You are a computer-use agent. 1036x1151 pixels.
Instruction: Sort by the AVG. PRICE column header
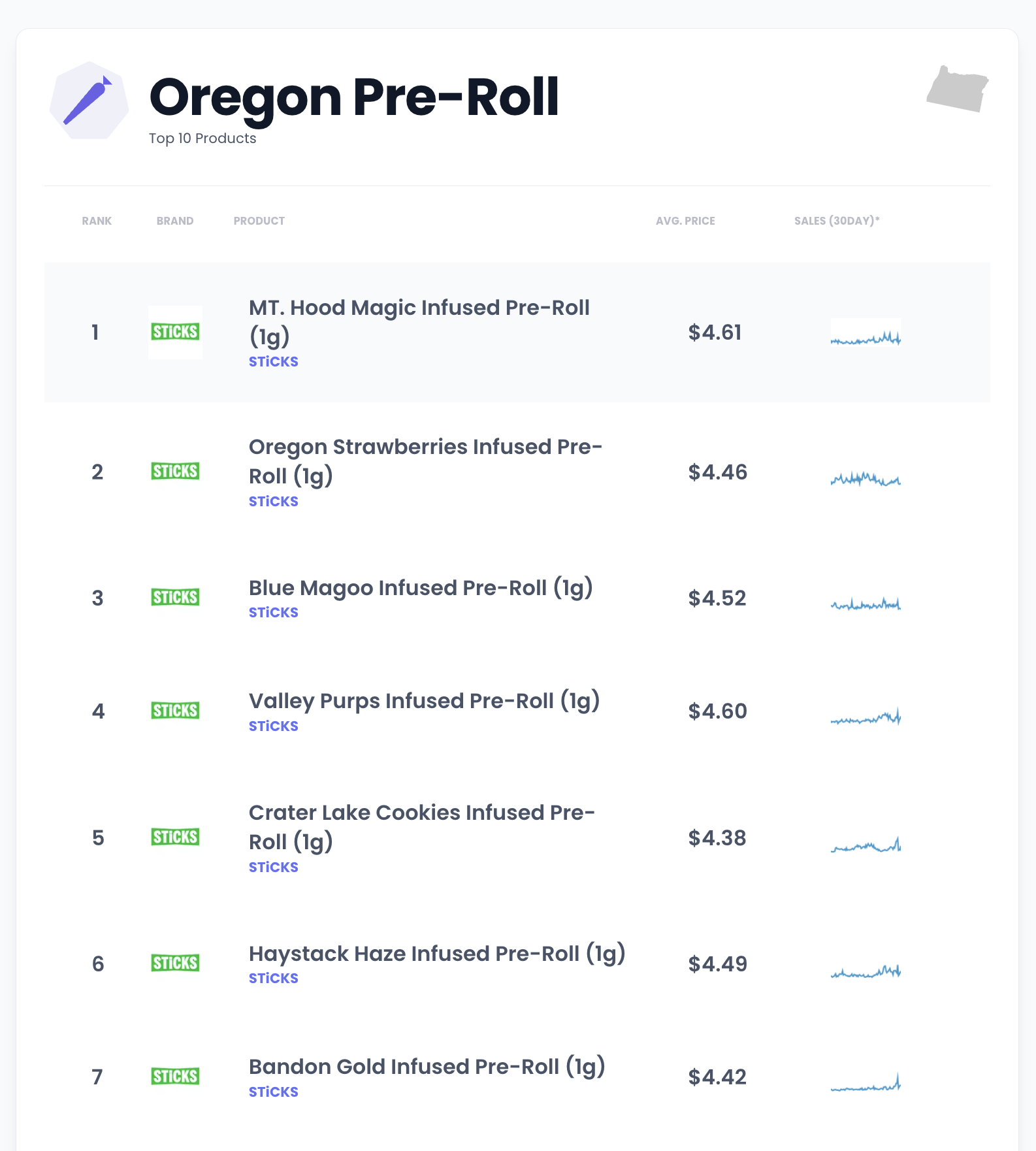[x=685, y=221]
